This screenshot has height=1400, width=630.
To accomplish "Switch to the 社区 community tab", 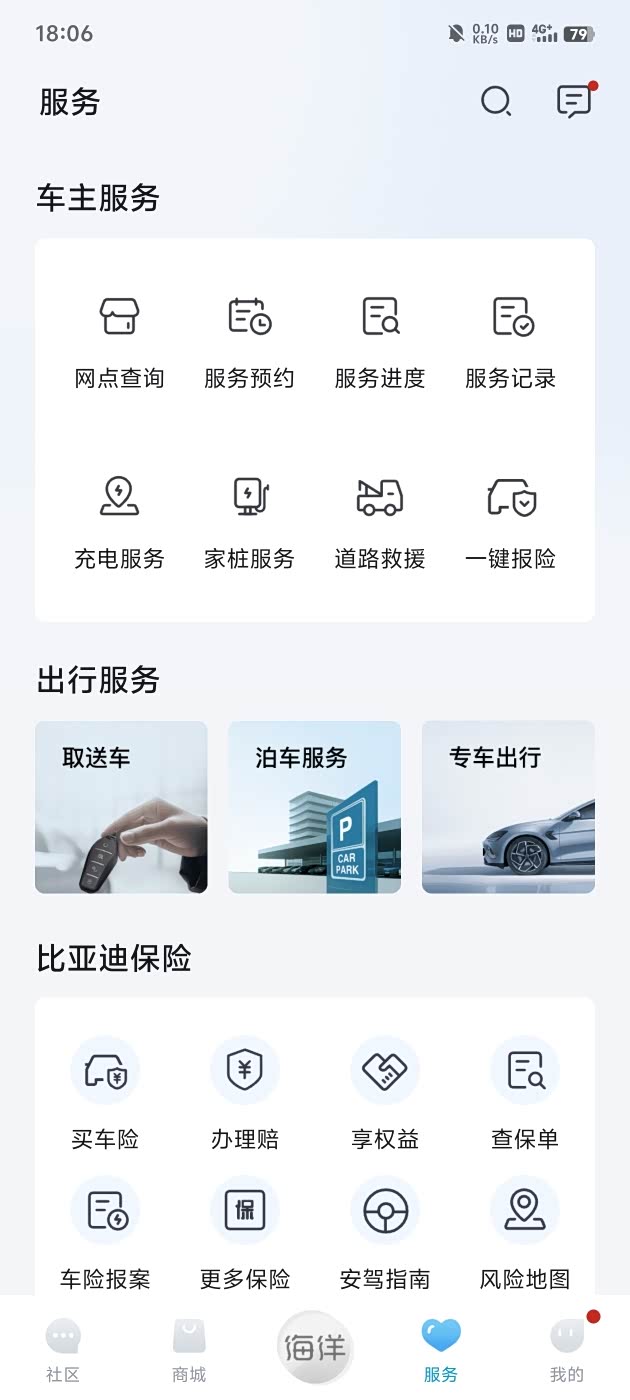I will point(63,1348).
